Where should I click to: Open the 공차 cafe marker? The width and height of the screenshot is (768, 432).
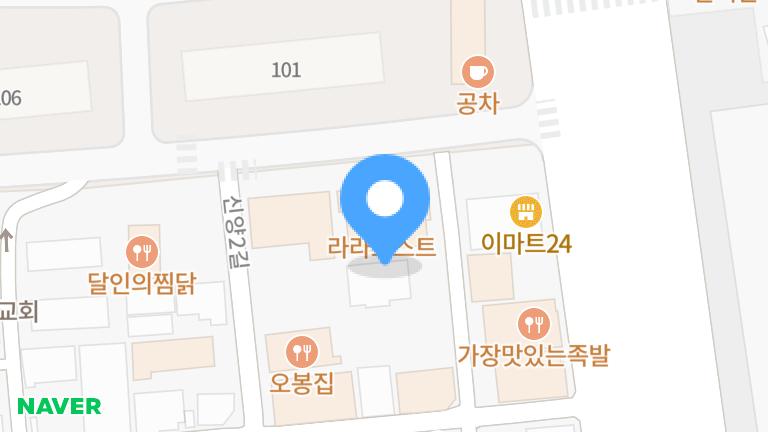tap(478, 71)
